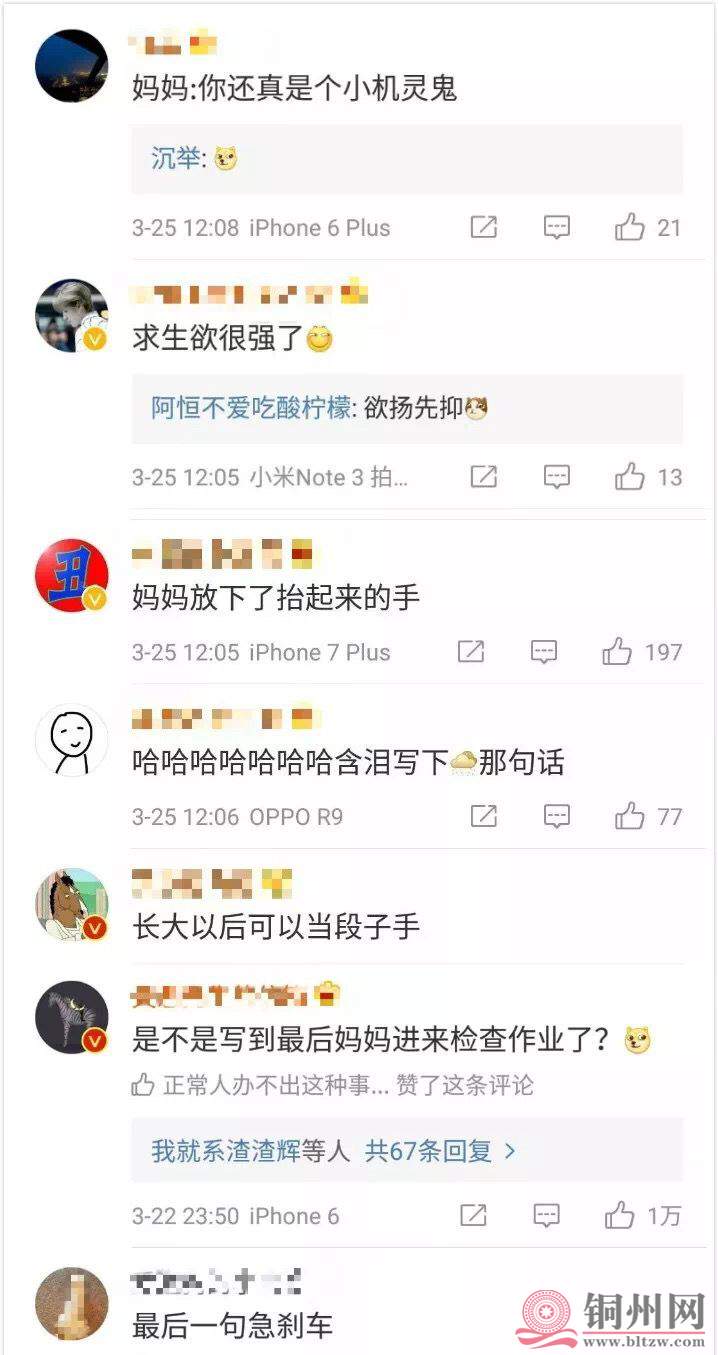The width and height of the screenshot is (718, 1355).
Task: Repost the comment '妈妈:你还真是个小机灵鬼'
Action: pyautogui.click(x=484, y=228)
